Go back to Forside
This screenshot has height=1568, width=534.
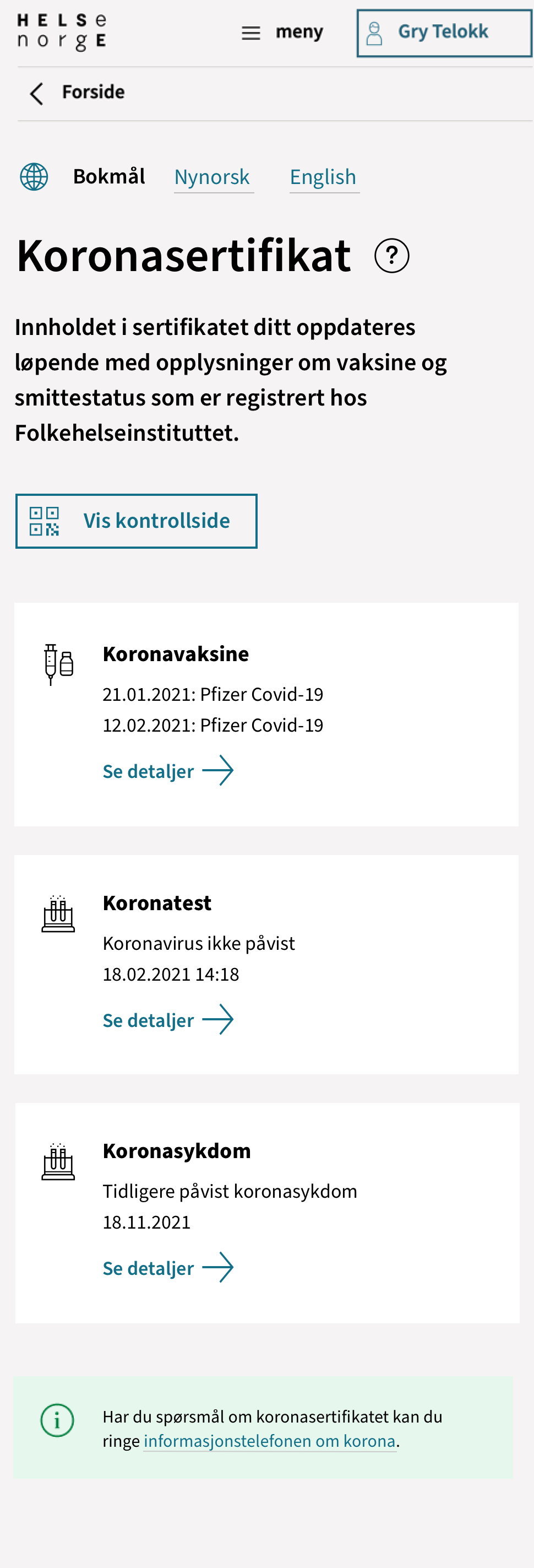[78, 93]
